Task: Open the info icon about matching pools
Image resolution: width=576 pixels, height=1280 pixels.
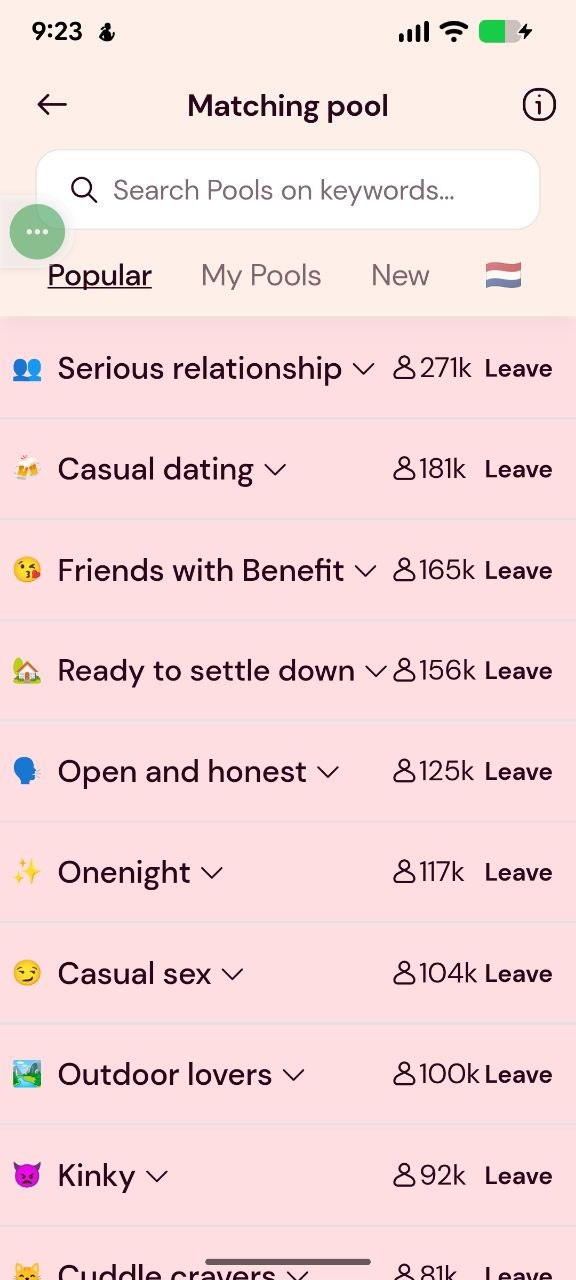Action: click(539, 105)
